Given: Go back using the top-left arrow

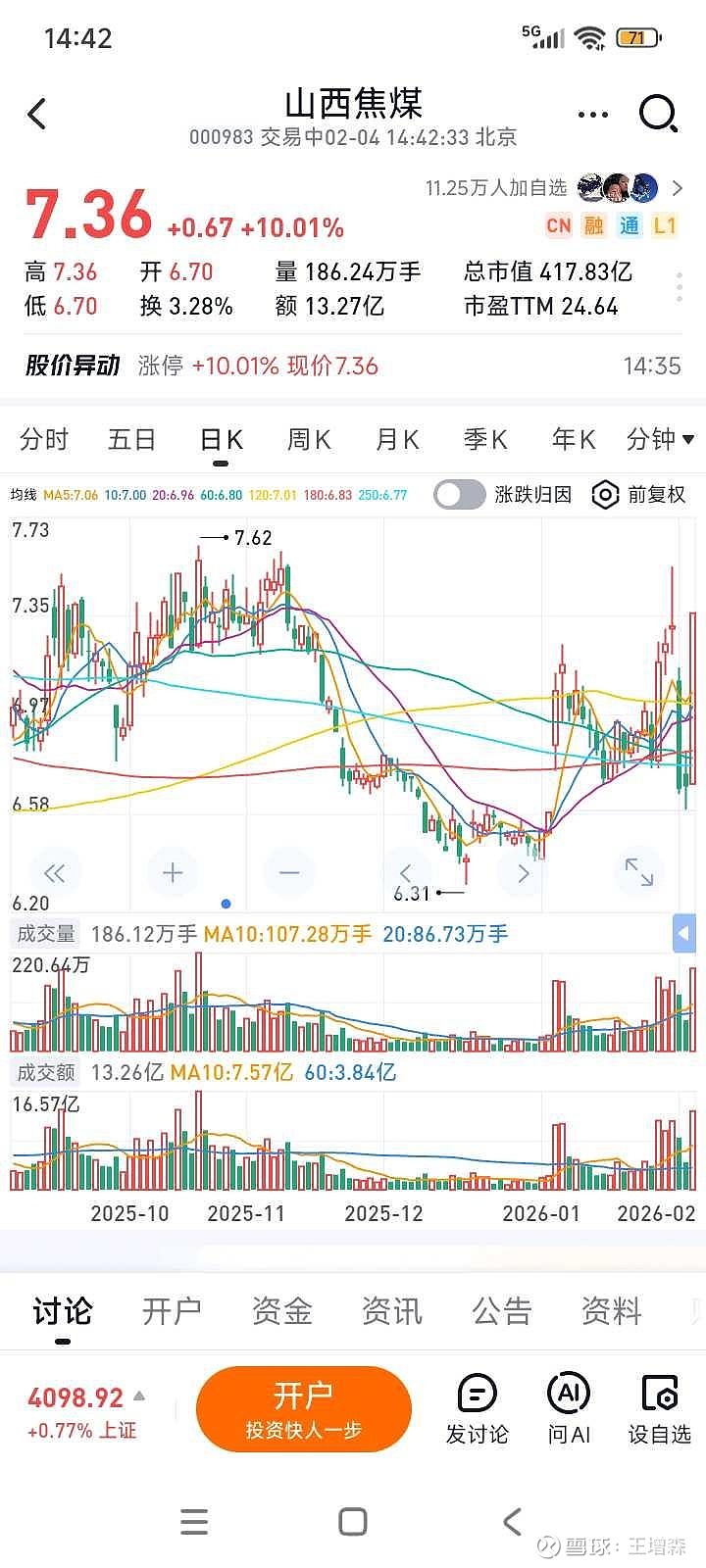Looking at the screenshot, I should pyautogui.click(x=37, y=115).
